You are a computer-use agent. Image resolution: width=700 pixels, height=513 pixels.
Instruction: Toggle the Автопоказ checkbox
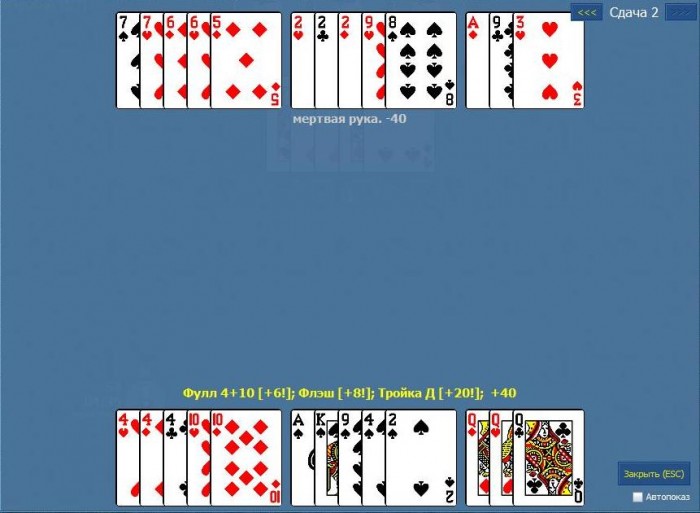638,497
